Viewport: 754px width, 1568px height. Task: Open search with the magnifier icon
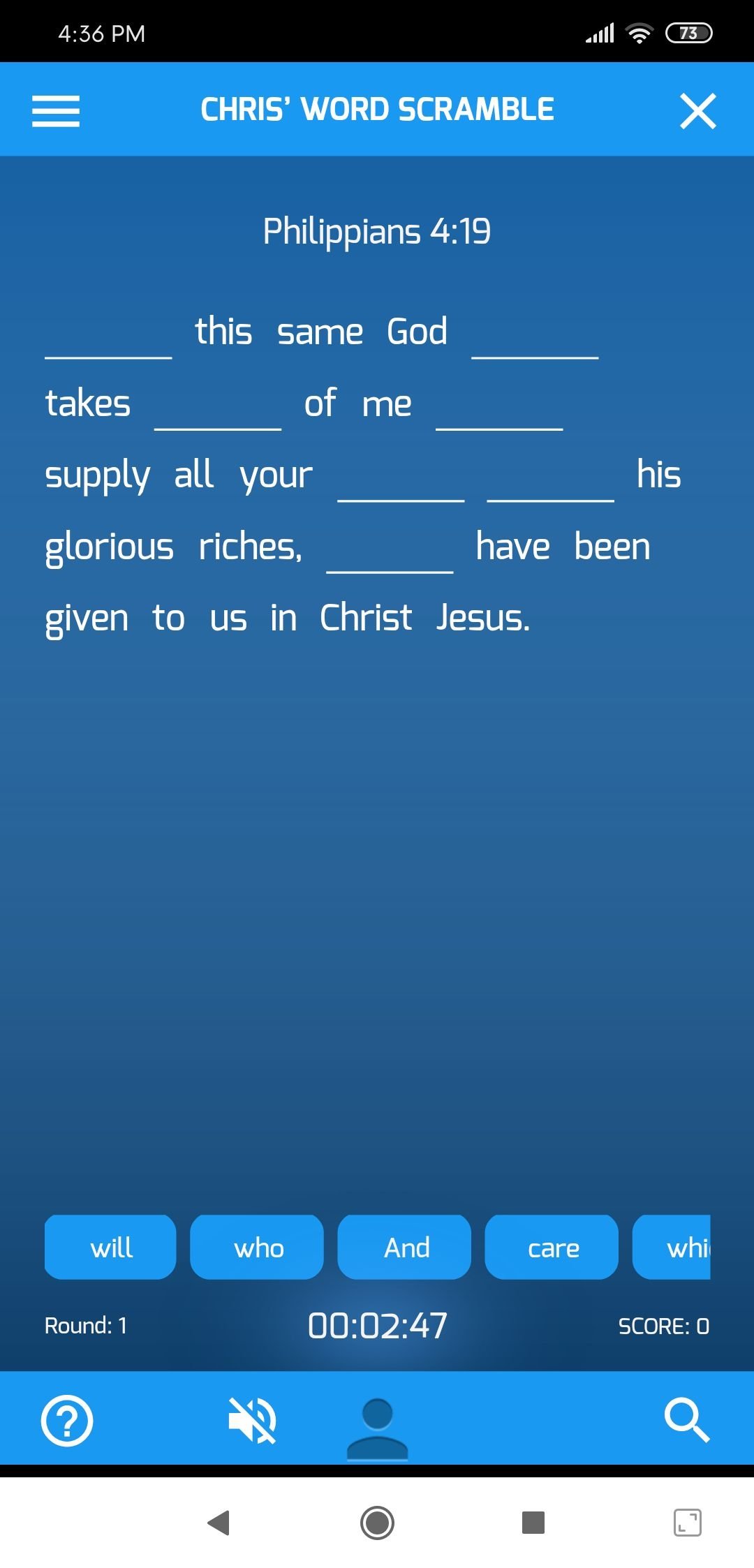687,1420
